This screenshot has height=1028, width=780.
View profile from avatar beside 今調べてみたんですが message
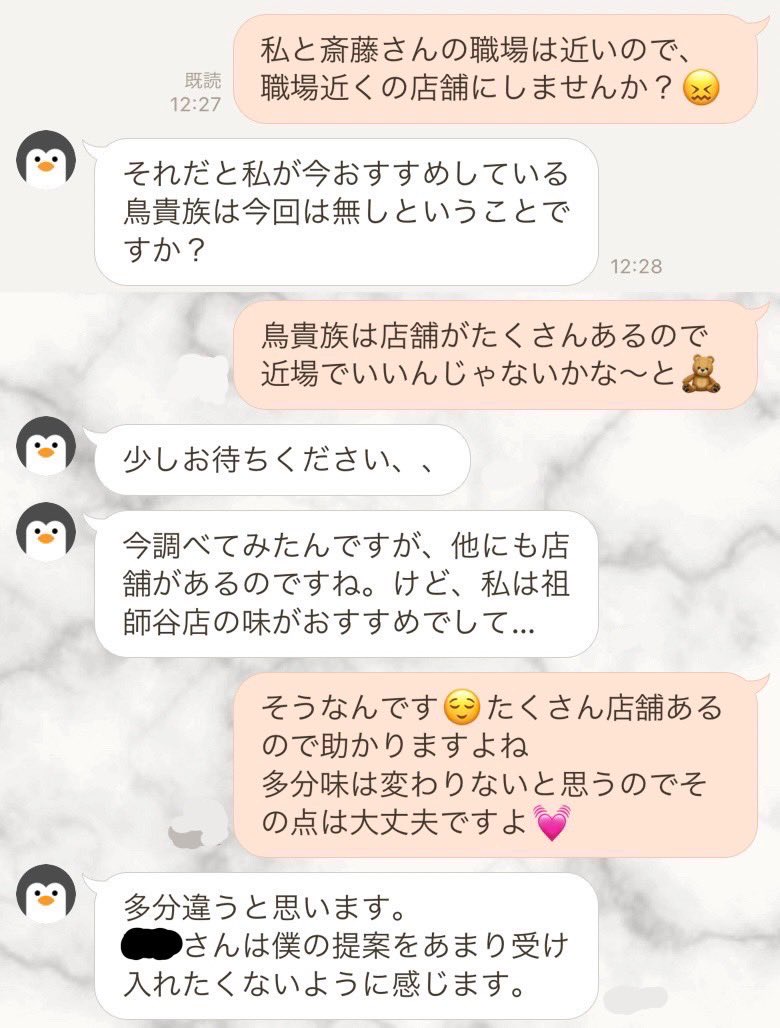click(46, 532)
